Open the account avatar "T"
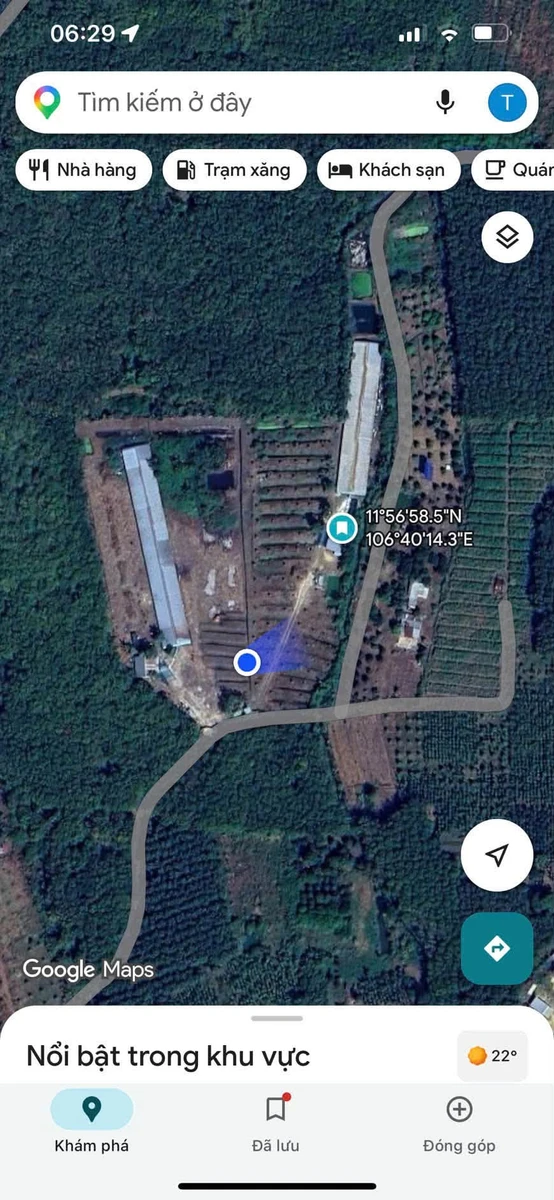Screen dimensions: 554x1200 pyautogui.click(x=507, y=102)
